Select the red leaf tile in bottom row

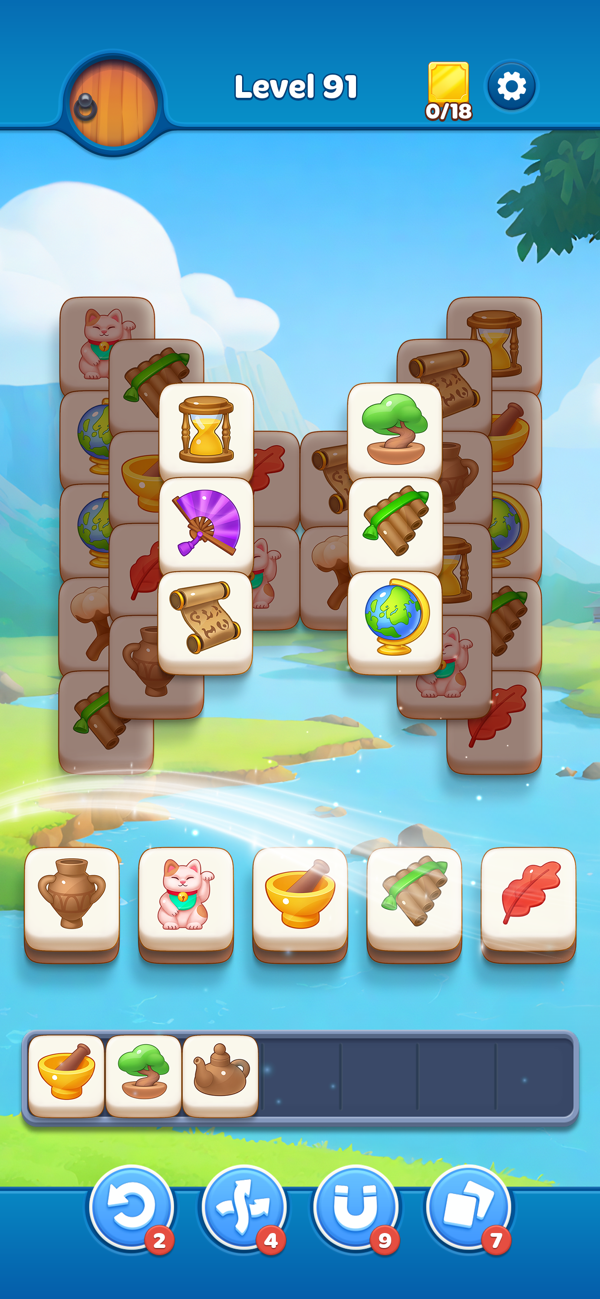click(x=529, y=904)
